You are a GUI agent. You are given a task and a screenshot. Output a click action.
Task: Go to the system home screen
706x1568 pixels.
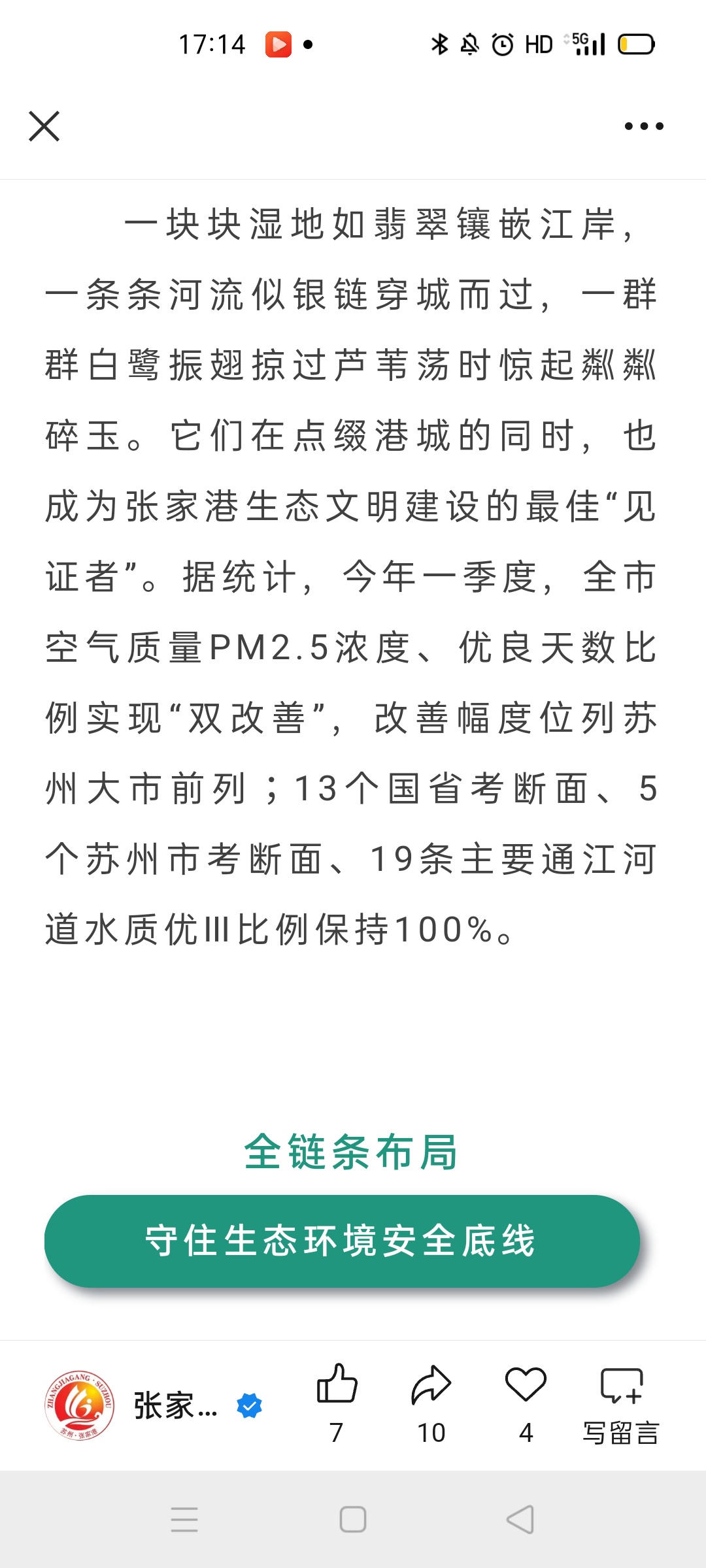tap(353, 1519)
